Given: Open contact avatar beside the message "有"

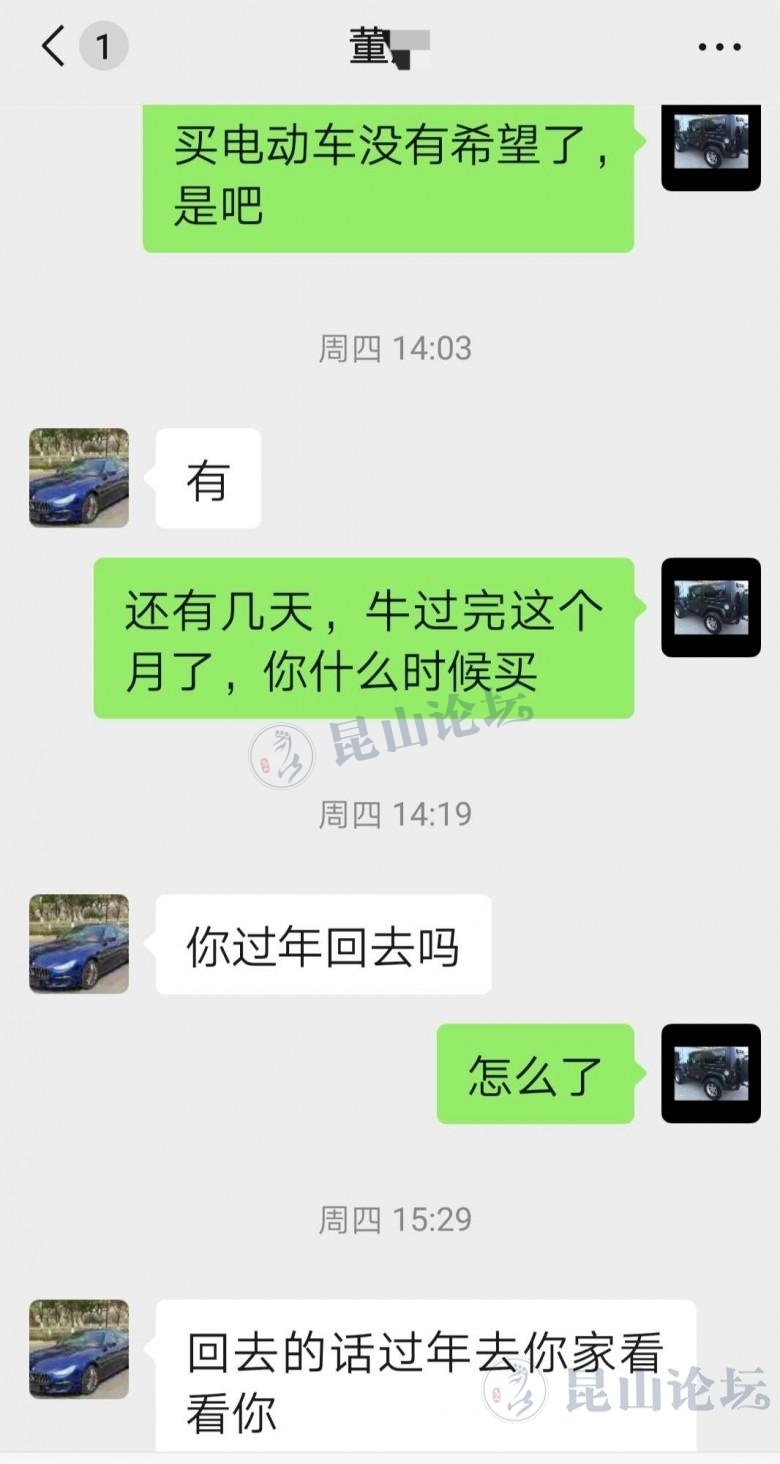Looking at the screenshot, I should coord(79,478).
